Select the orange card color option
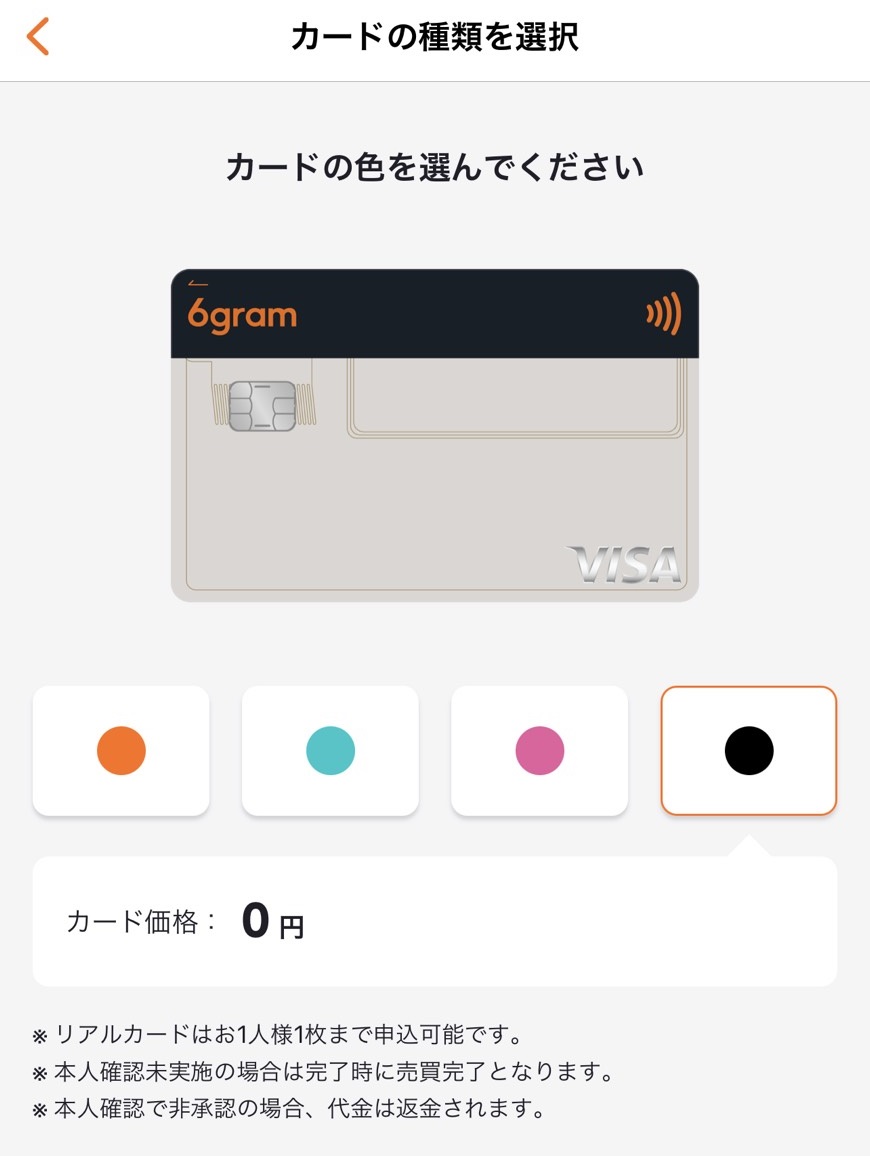Image resolution: width=870 pixels, height=1156 pixels. pos(120,749)
